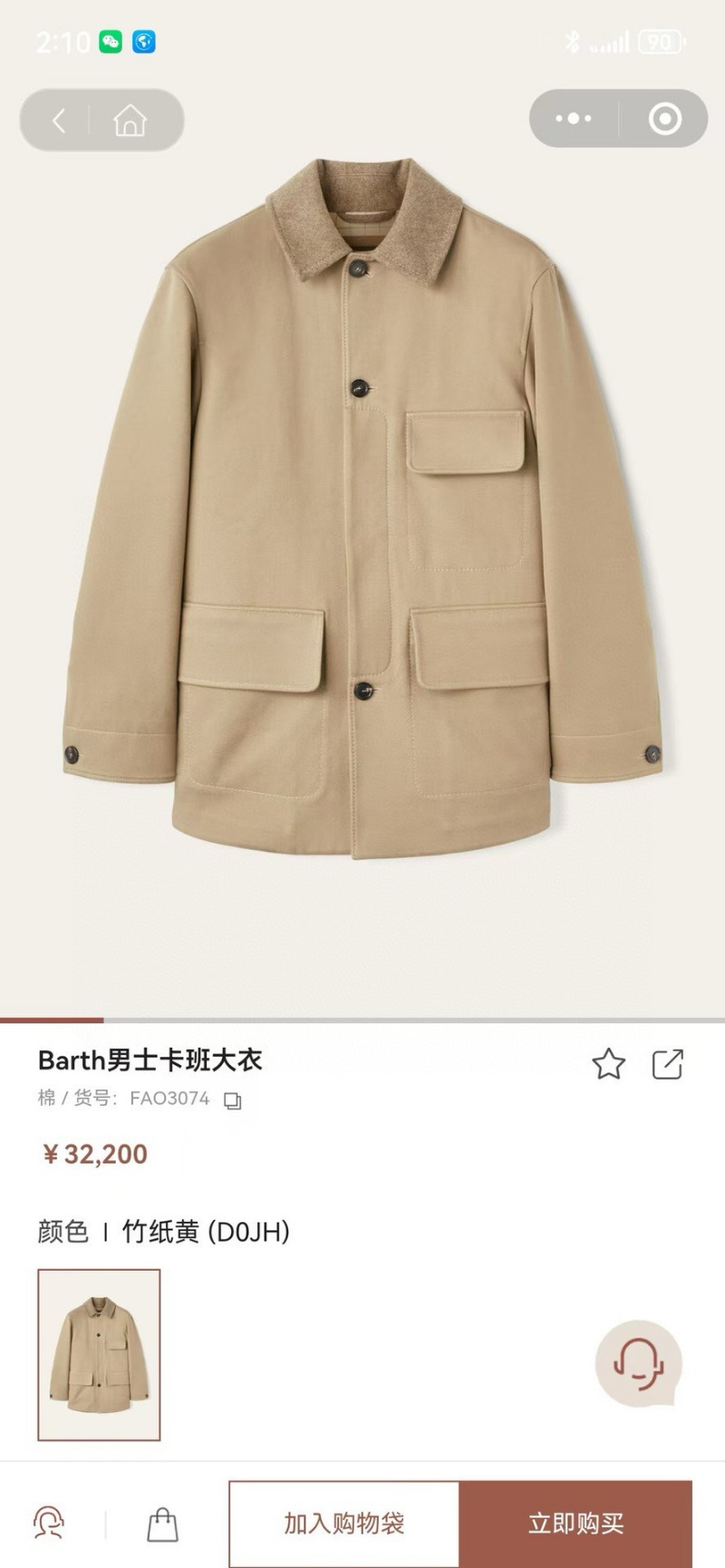Open the floating customer service headset
725x1568 pixels.
[x=638, y=1363]
